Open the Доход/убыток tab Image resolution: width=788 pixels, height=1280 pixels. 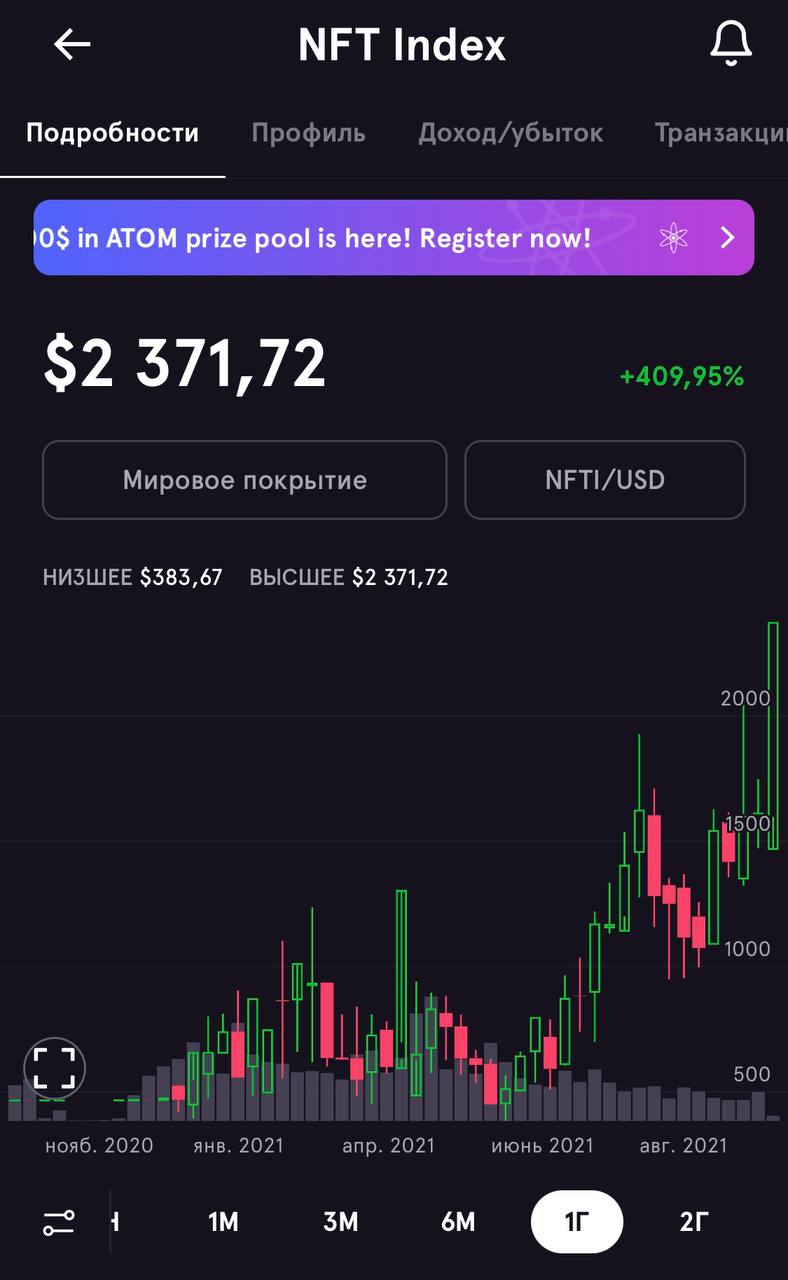coord(510,133)
